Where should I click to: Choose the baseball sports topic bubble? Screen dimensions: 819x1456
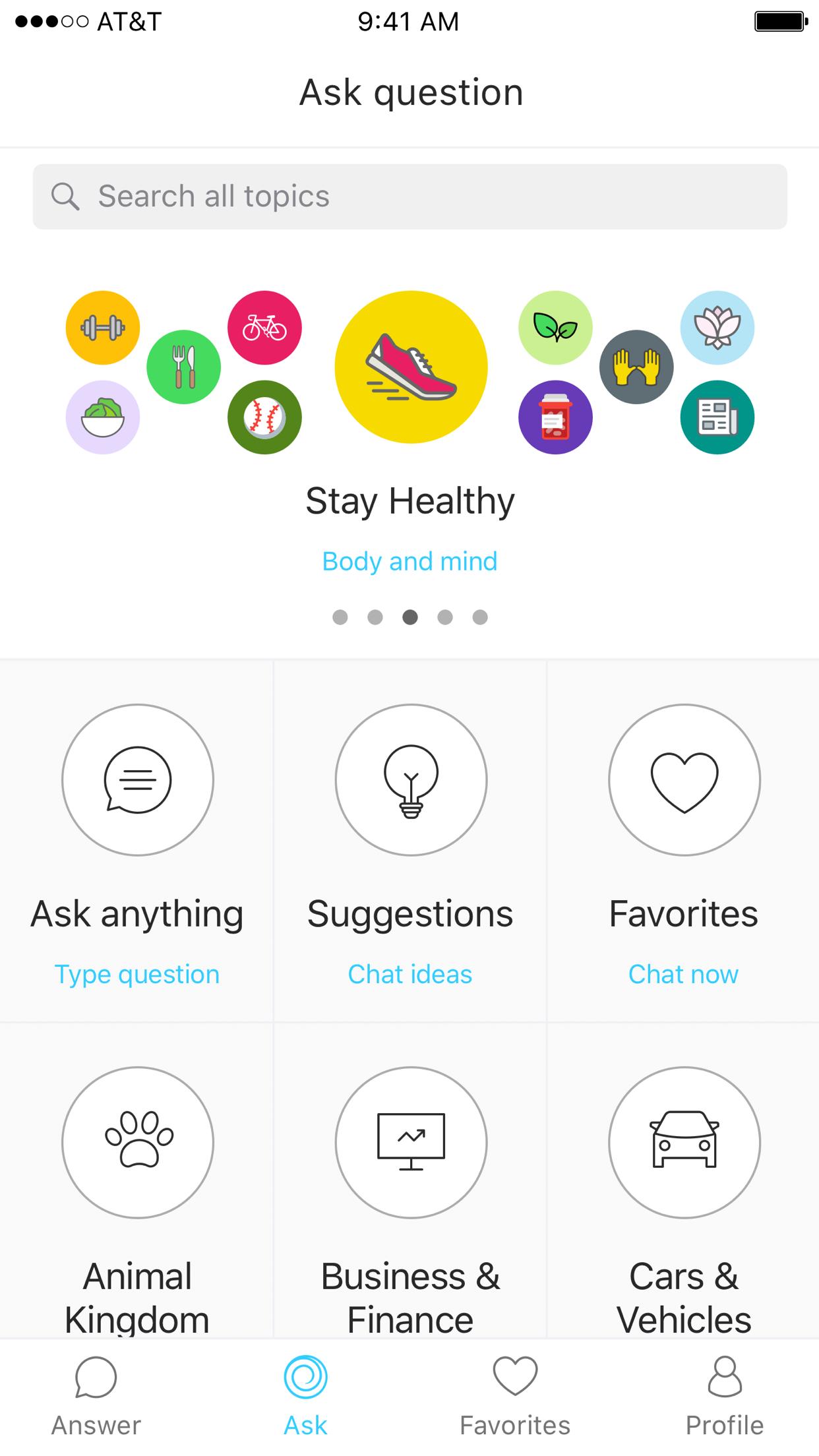tap(264, 417)
